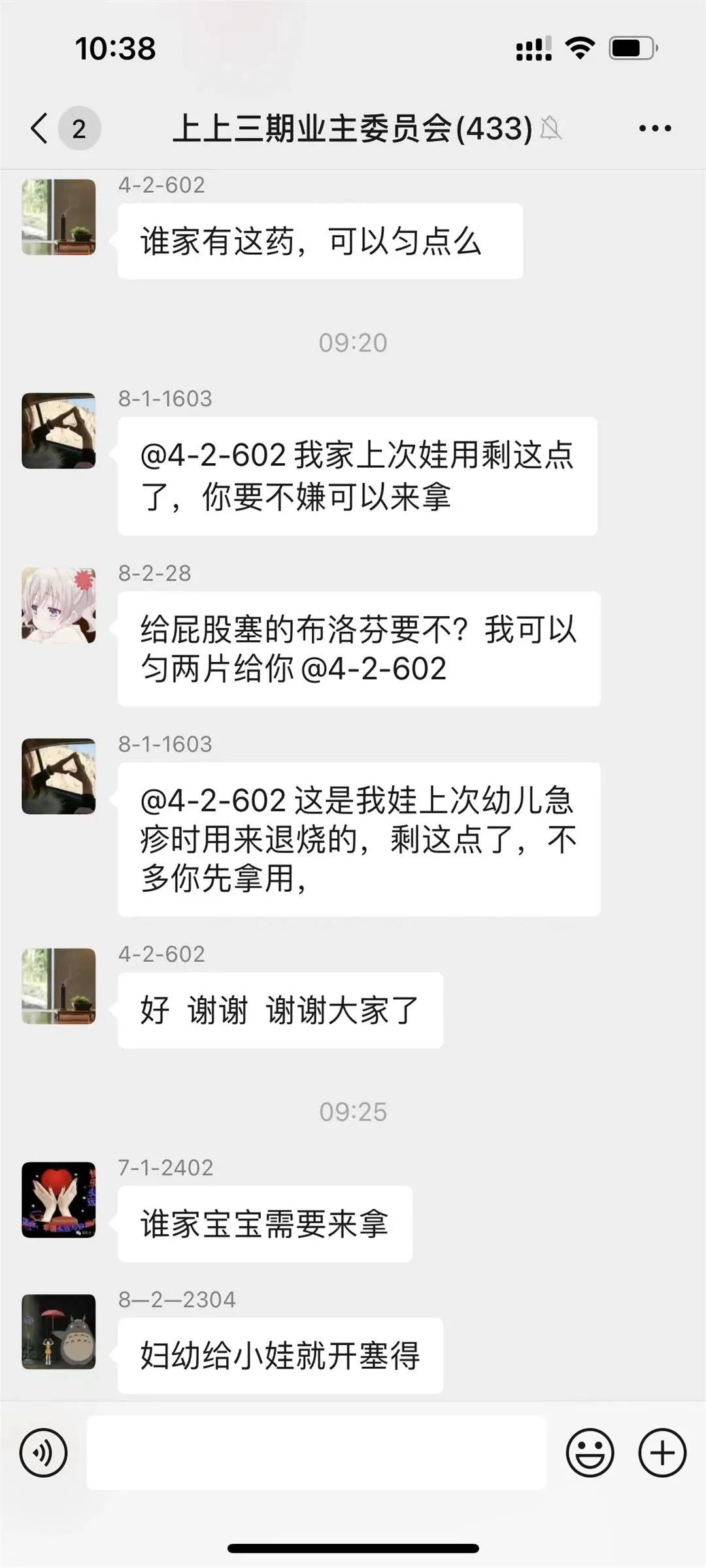Image resolution: width=706 pixels, height=1568 pixels.
Task: Tap the 09:20 timestamp
Action: coord(353,342)
